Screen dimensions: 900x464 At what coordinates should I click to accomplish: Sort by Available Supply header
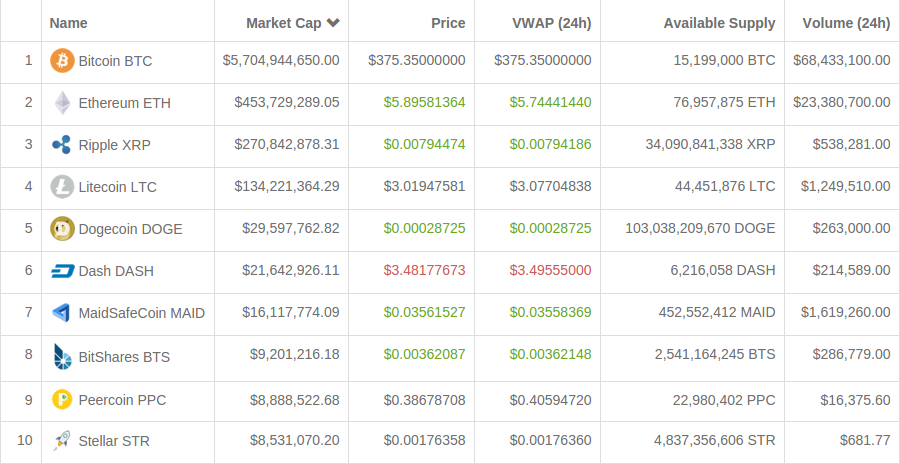[x=719, y=23]
